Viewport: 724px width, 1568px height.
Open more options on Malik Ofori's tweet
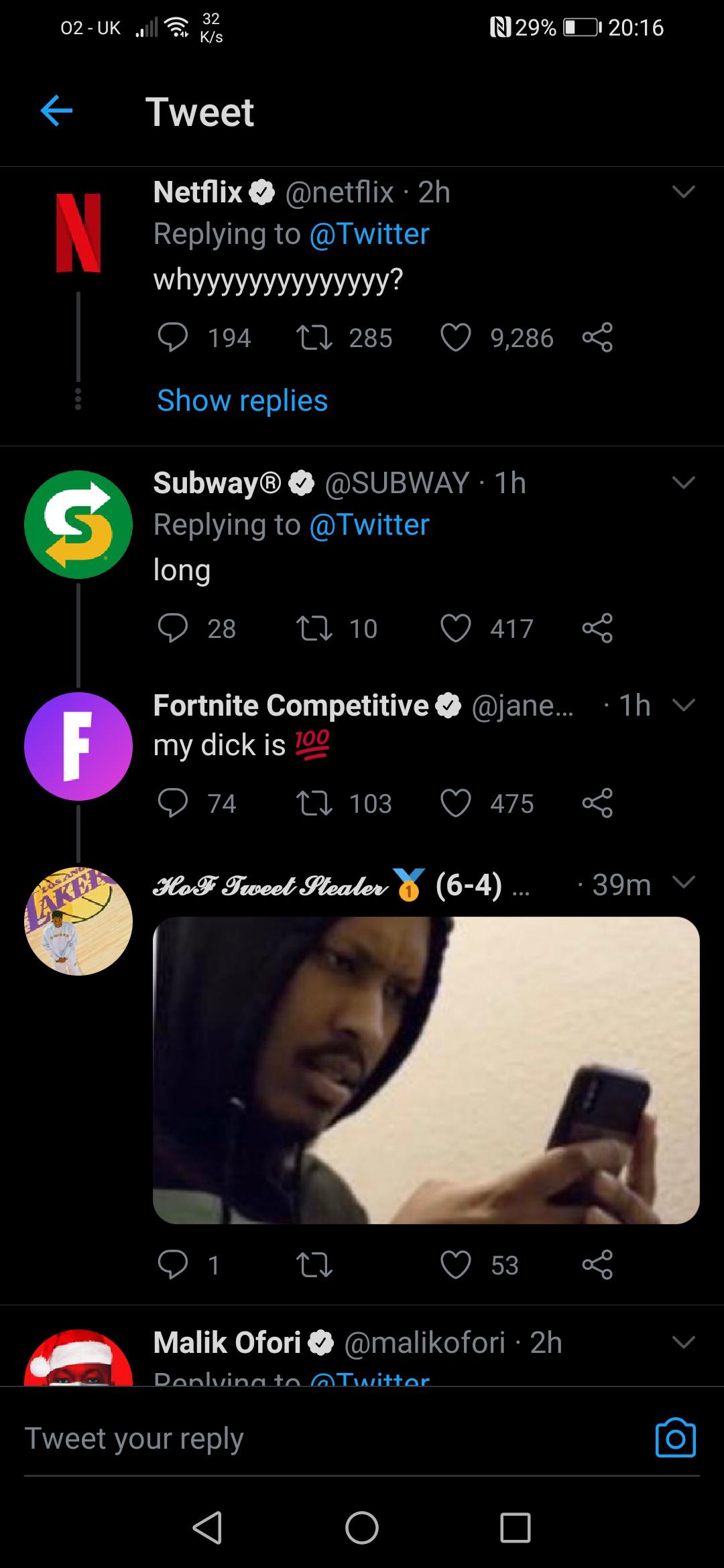point(683,1342)
